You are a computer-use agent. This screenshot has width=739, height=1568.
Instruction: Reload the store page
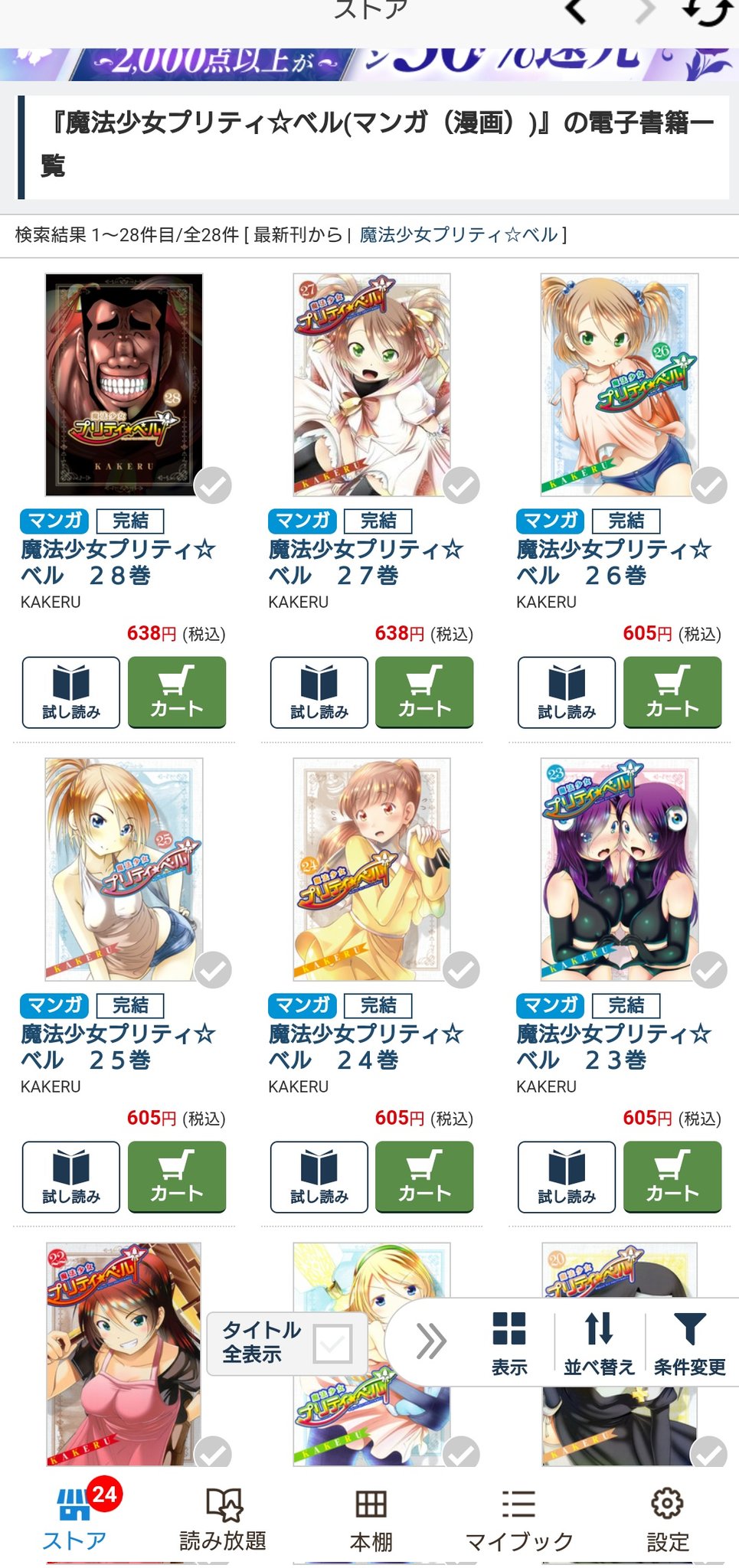706,11
